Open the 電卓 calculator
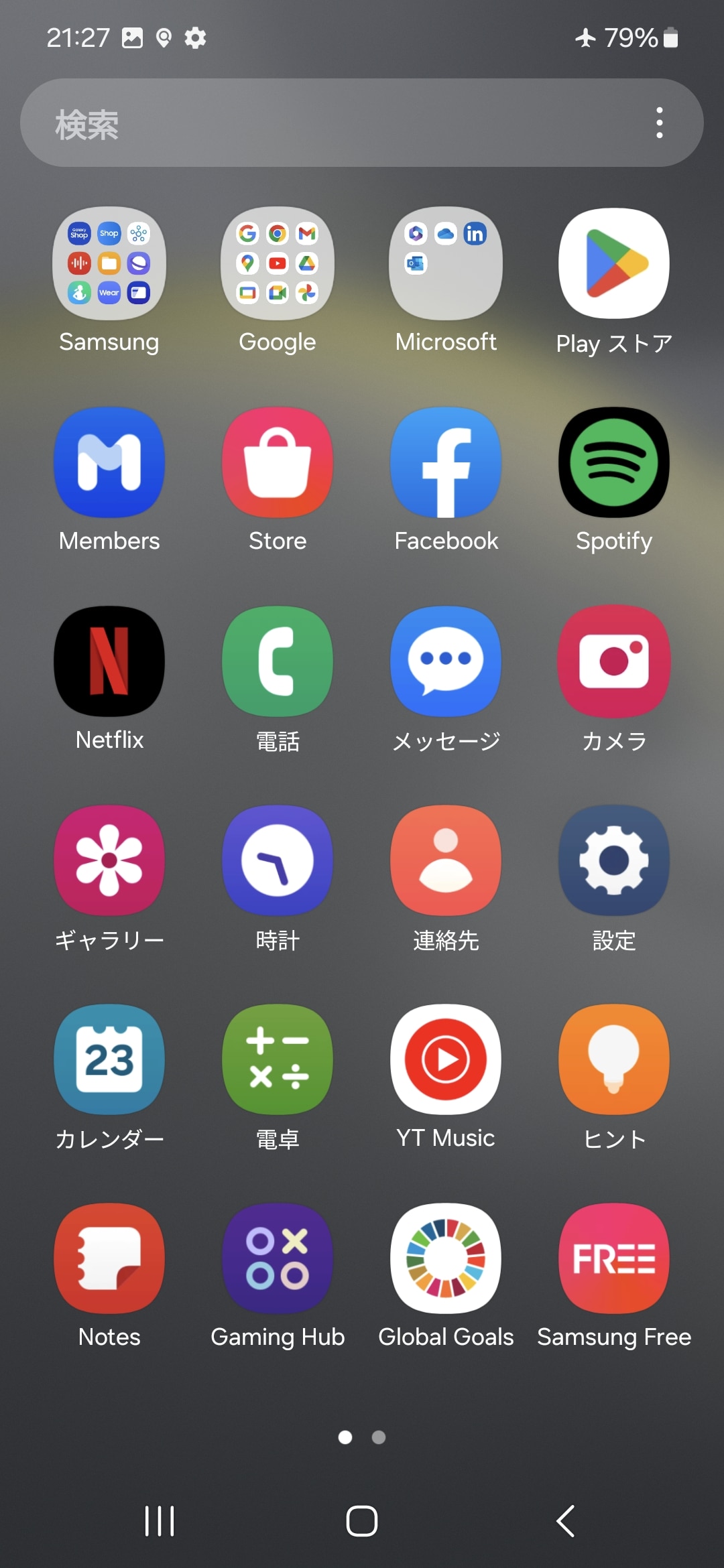This screenshot has width=724, height=1568. point(278,1059)
